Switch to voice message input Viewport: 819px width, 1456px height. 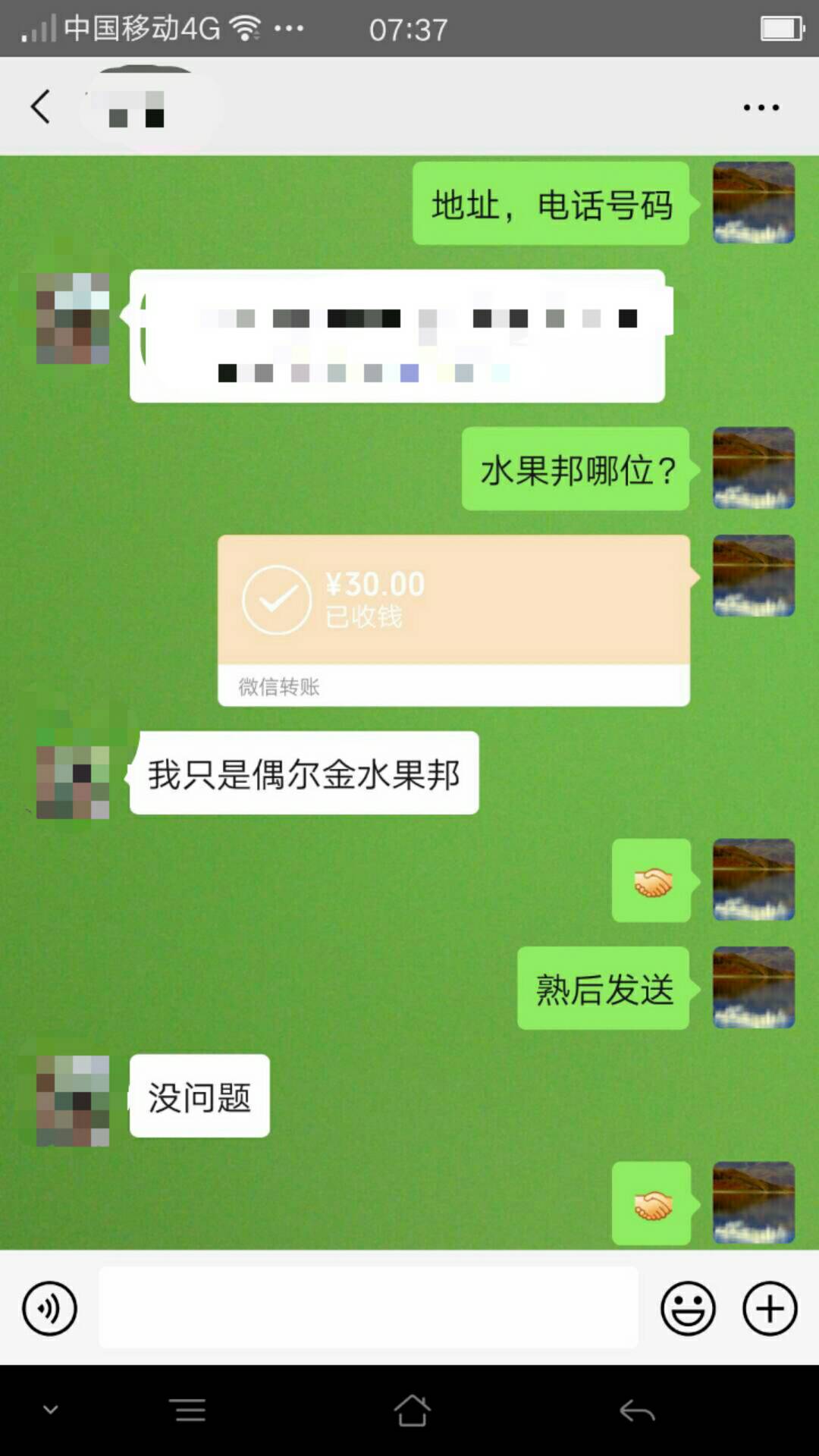pos(49,1308)
